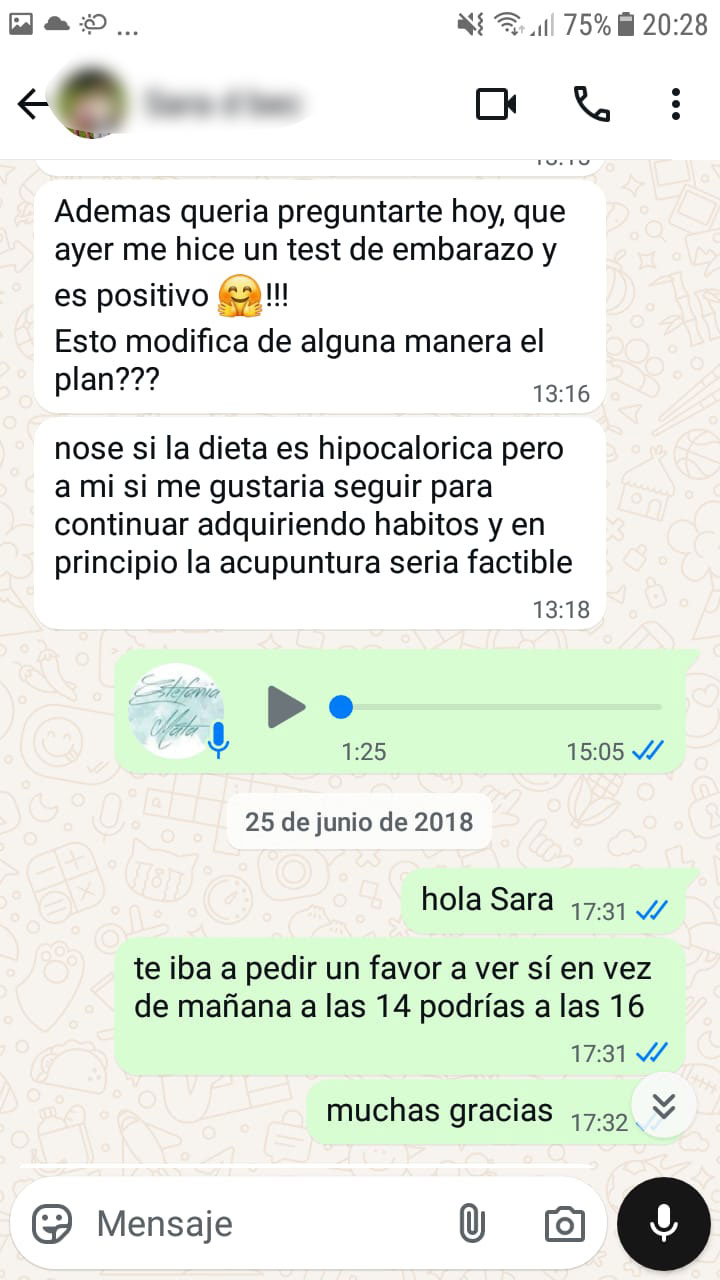The height and width of the screenshot is (1280, 720).
Task: Tap the voice message seek bar
Action: (500, 708)
